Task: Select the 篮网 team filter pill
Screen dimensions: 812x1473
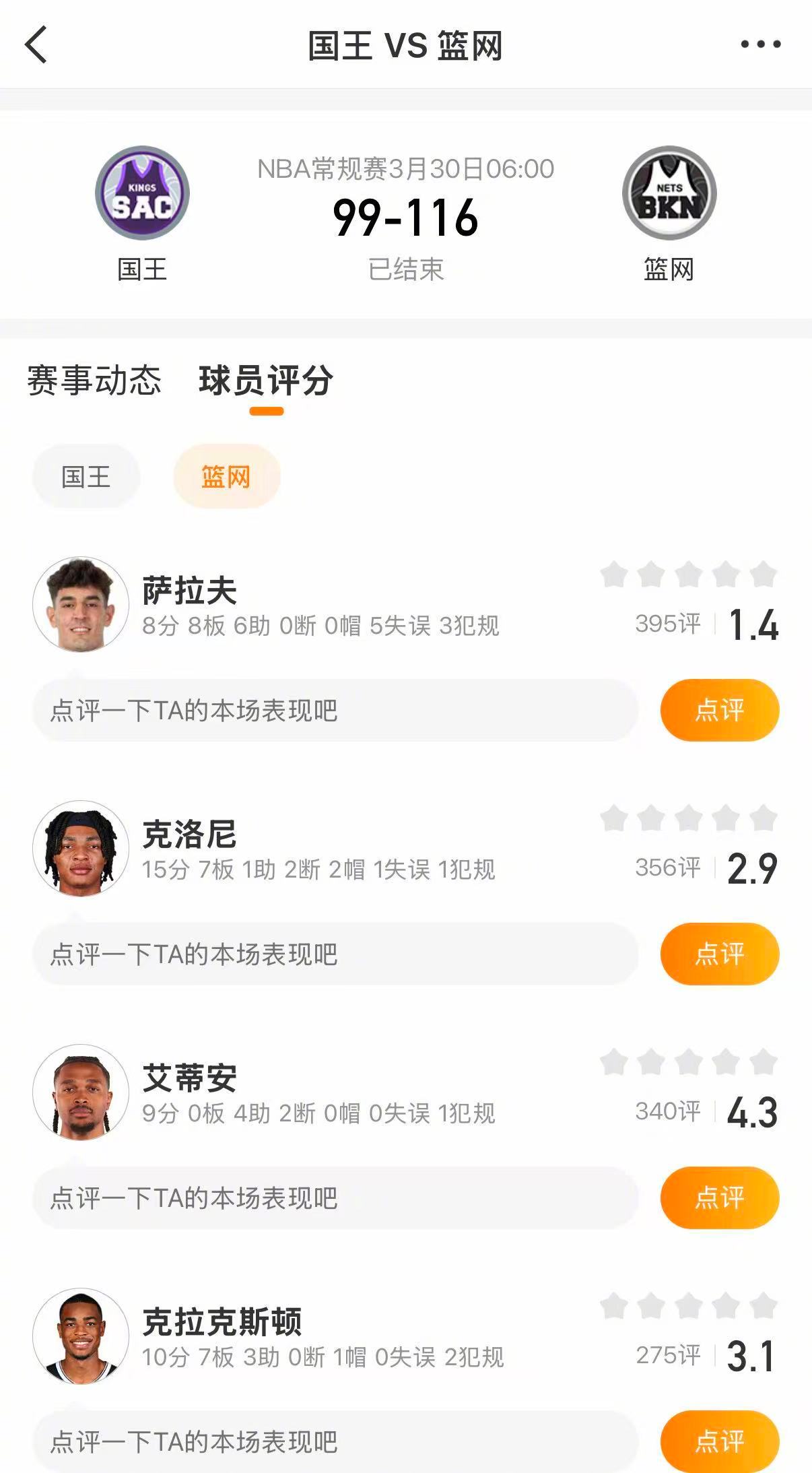Action: [226, 476]
